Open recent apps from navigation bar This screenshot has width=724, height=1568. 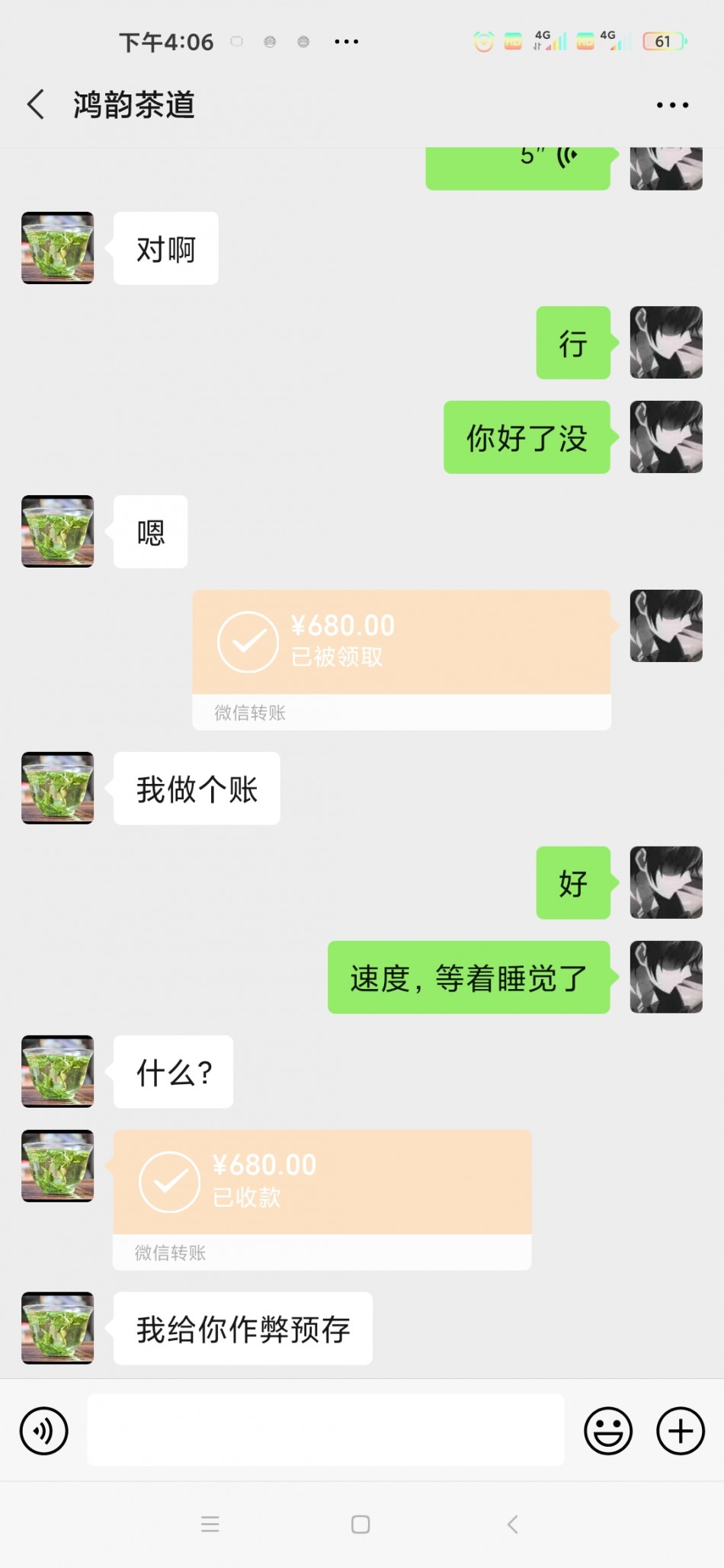tap(210, 1524)
